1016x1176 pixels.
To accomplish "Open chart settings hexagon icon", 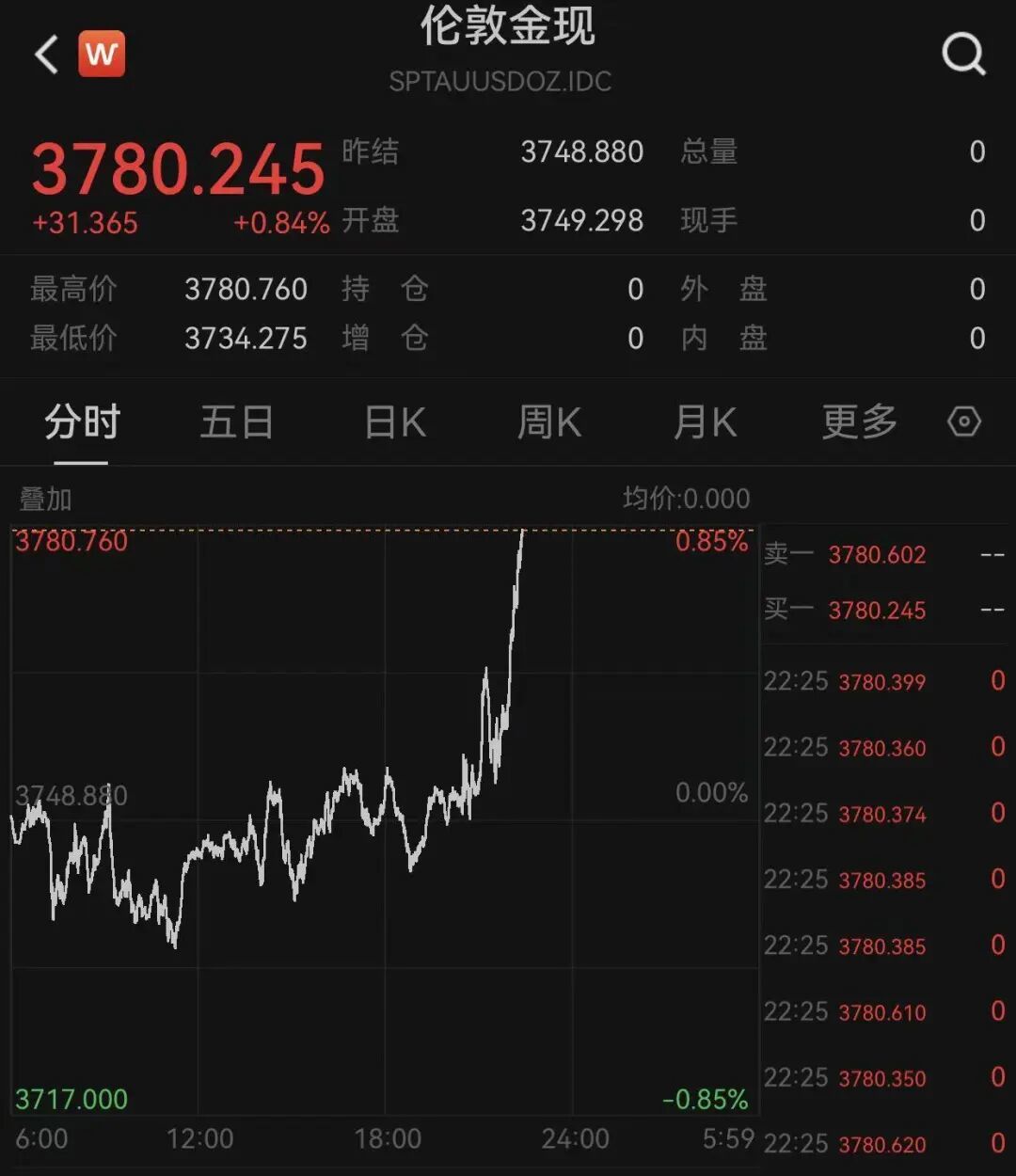I will point(964,421).
